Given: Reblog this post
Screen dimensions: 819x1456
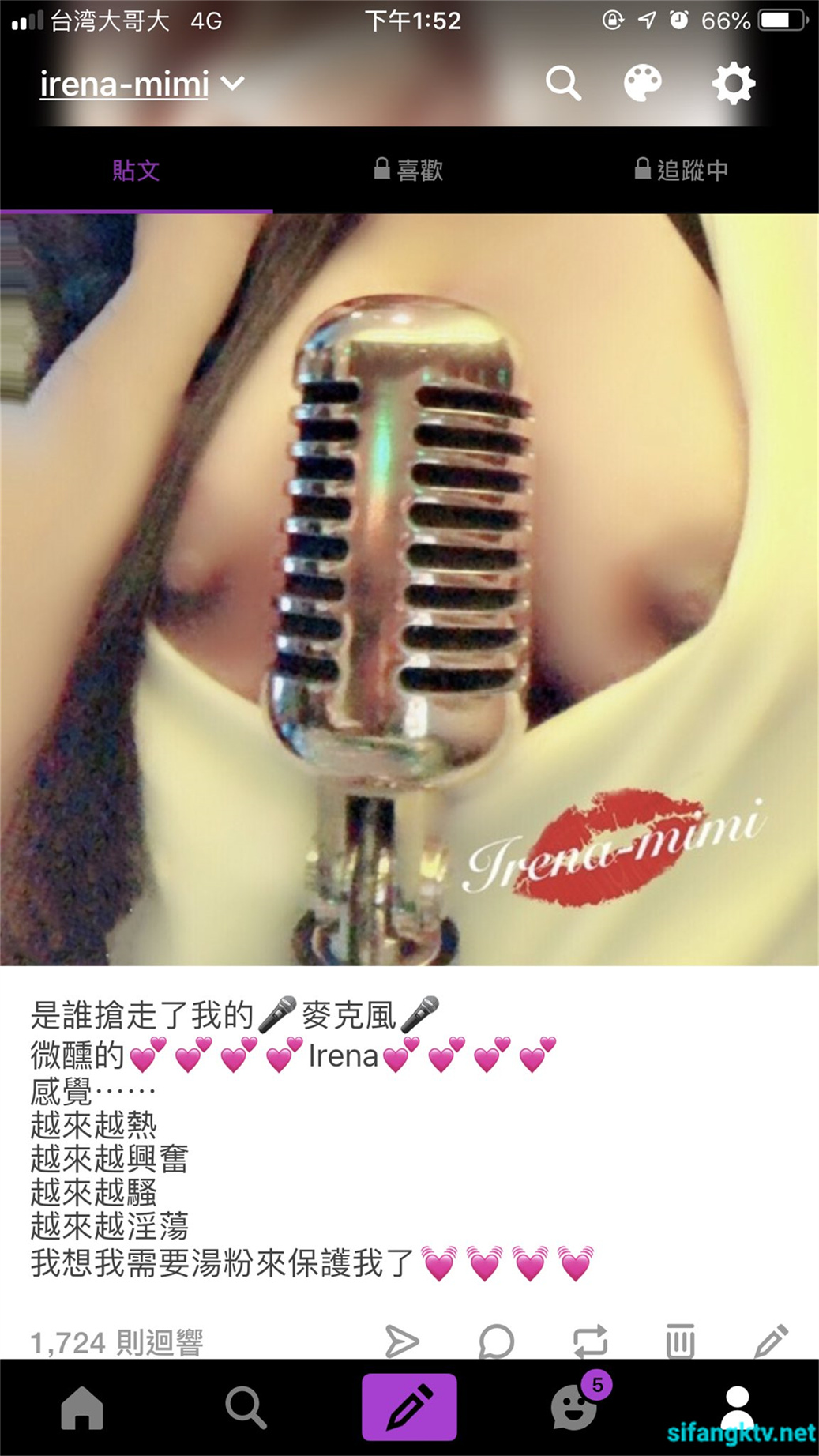Looking at the screenshot, I should (x=589, y=1341).
